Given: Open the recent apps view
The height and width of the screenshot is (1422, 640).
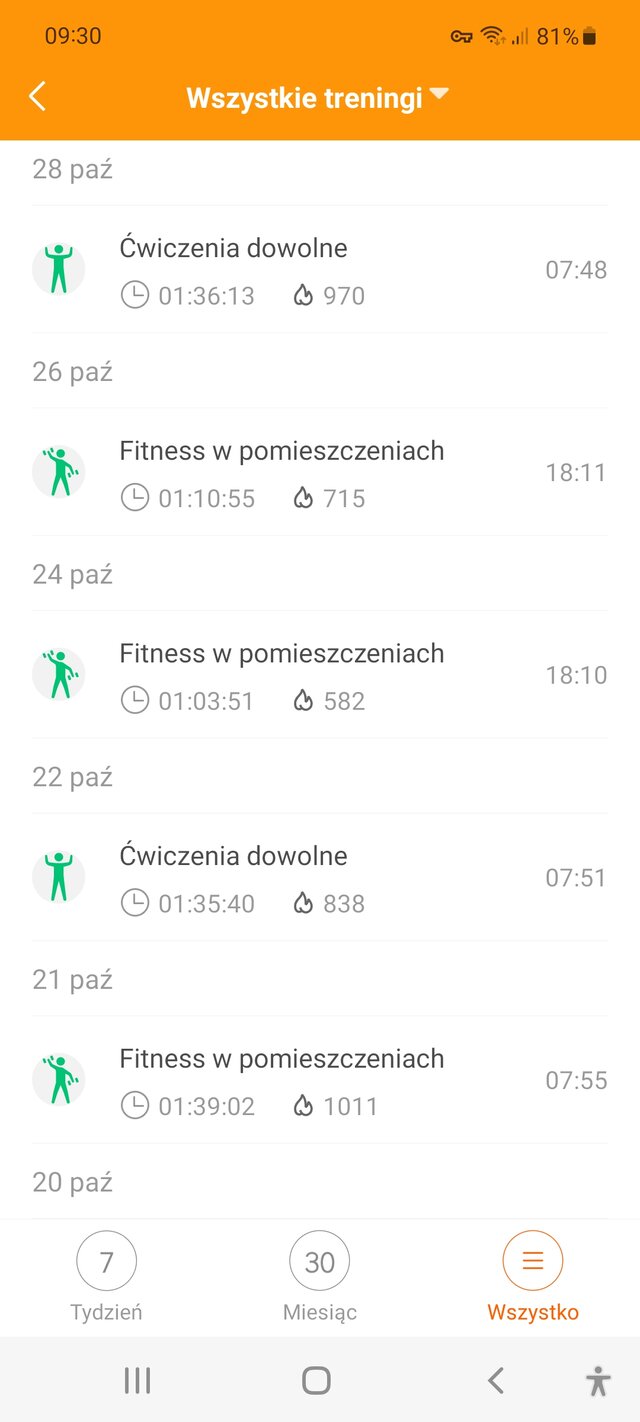Looking at the screenshot, I should point(137,1381).
